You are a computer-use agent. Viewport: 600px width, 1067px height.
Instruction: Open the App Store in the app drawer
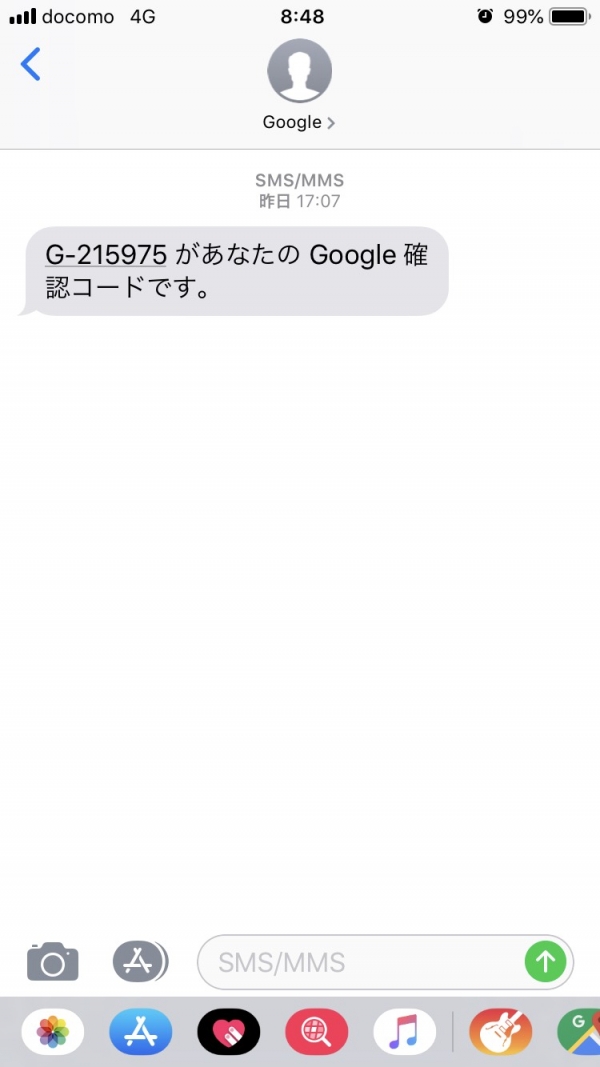point(140,1032)
